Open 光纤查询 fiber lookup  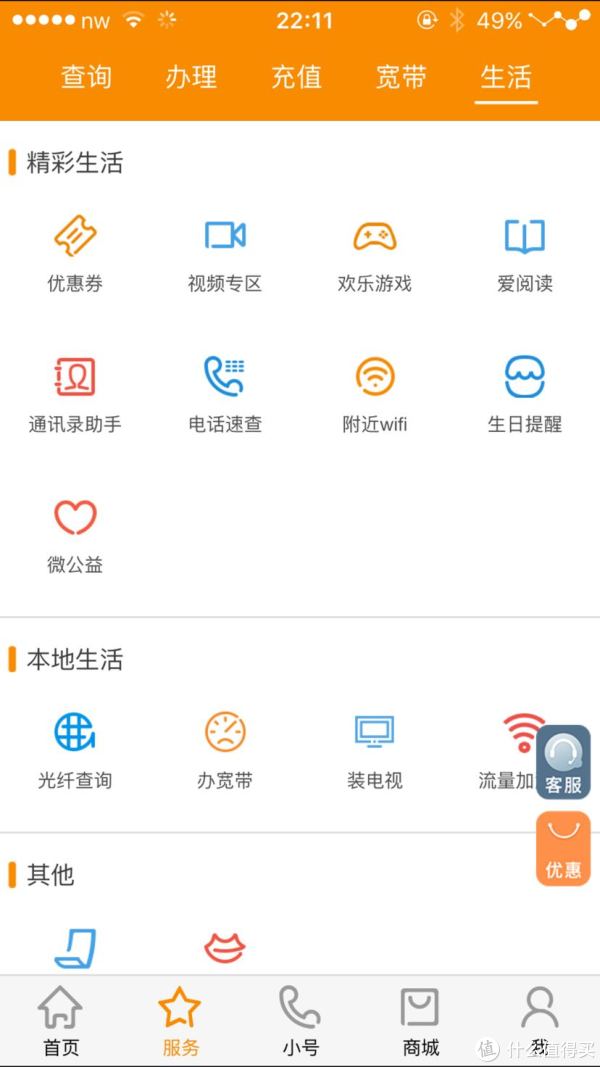click(x=75, y=750)
